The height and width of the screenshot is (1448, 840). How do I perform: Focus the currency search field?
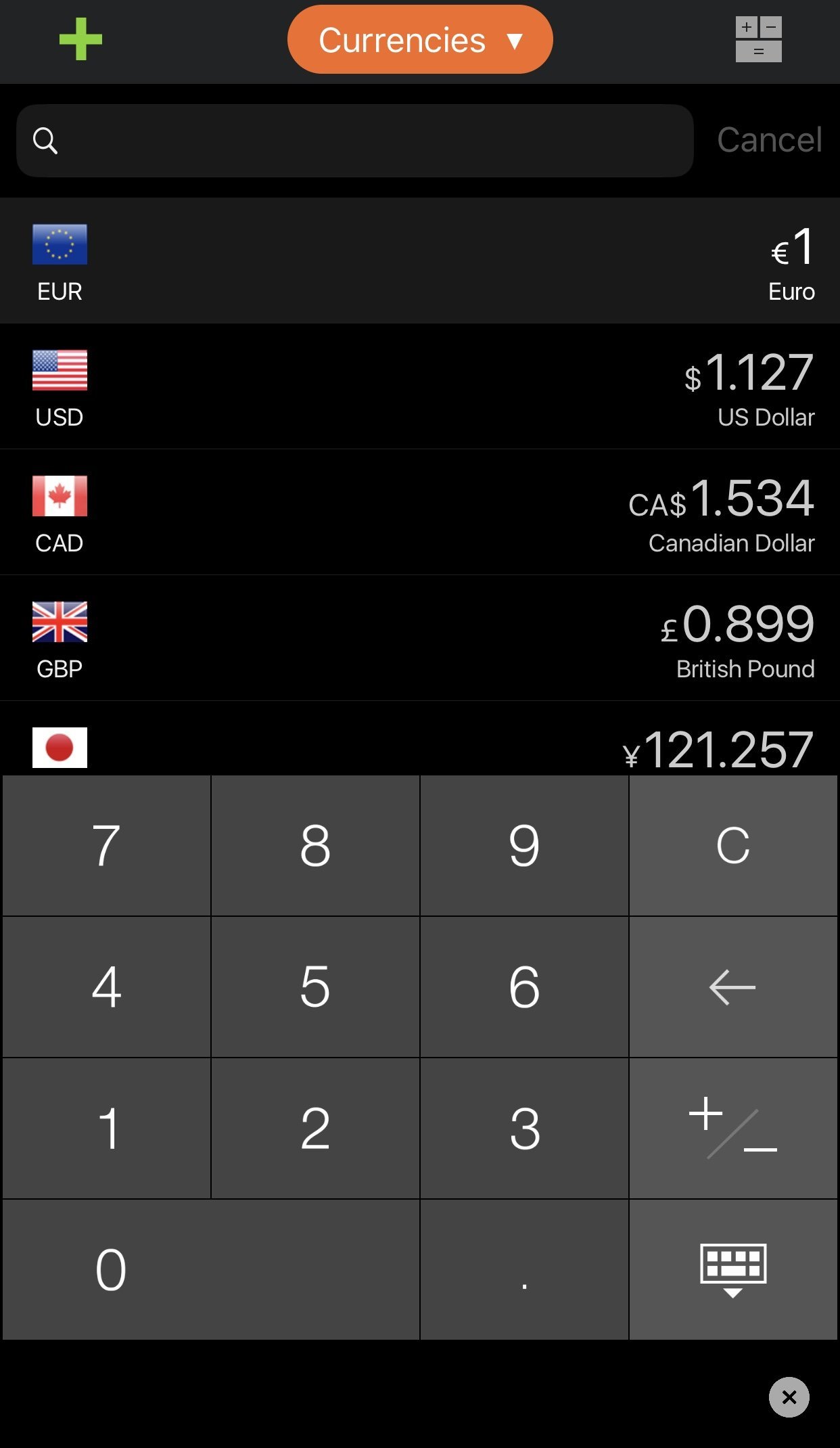pos(355,141)
